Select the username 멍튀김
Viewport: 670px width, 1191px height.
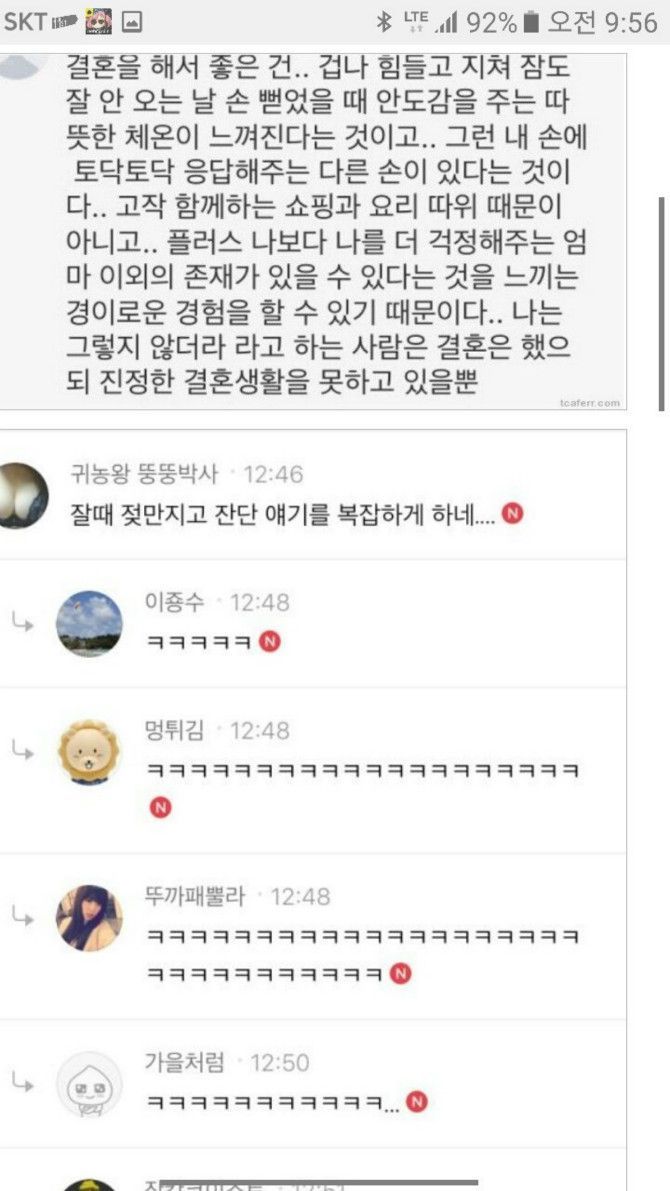click(174, 730)
